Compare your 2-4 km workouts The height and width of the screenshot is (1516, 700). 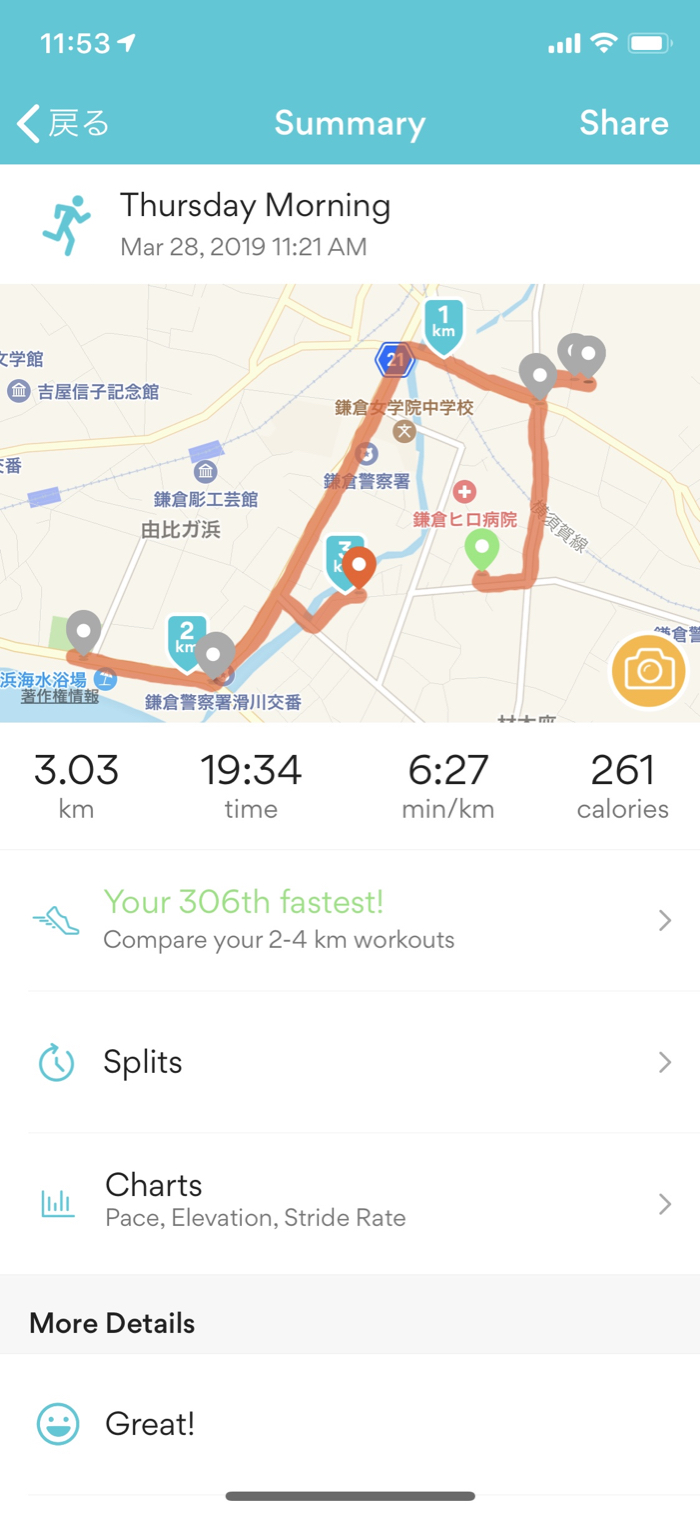(350, 920)
